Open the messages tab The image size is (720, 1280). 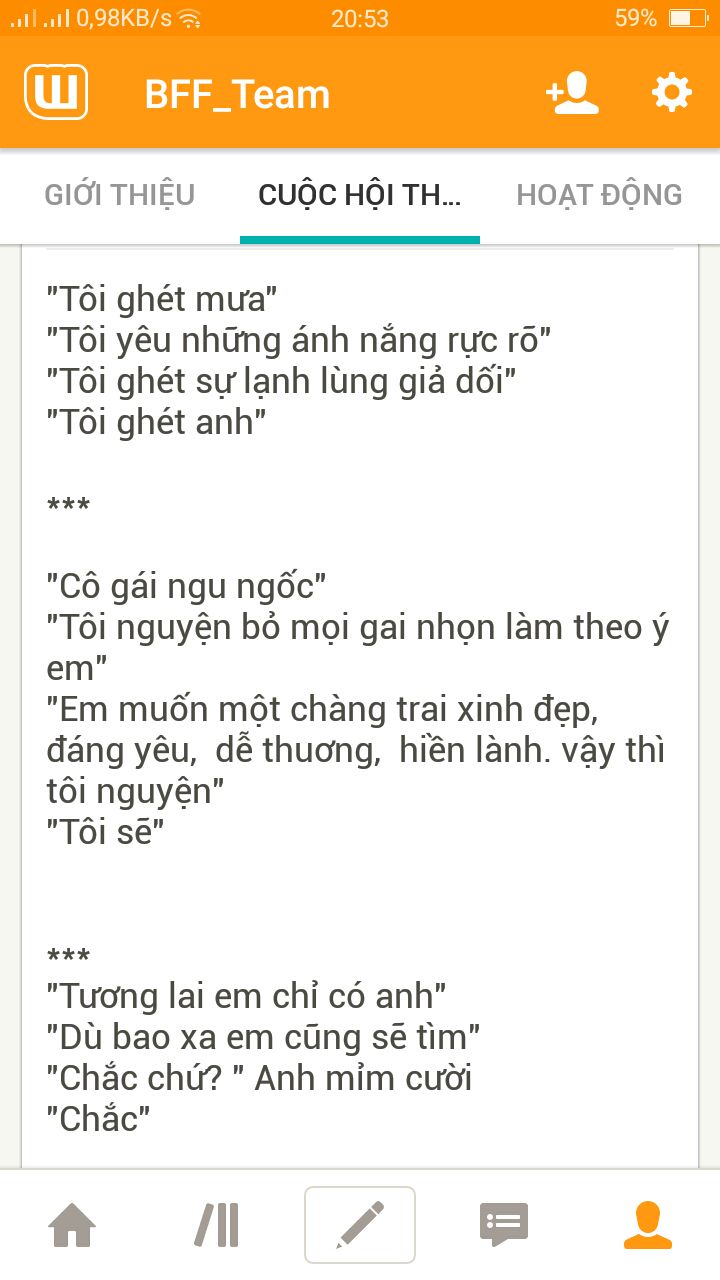tap(504, 1225)
